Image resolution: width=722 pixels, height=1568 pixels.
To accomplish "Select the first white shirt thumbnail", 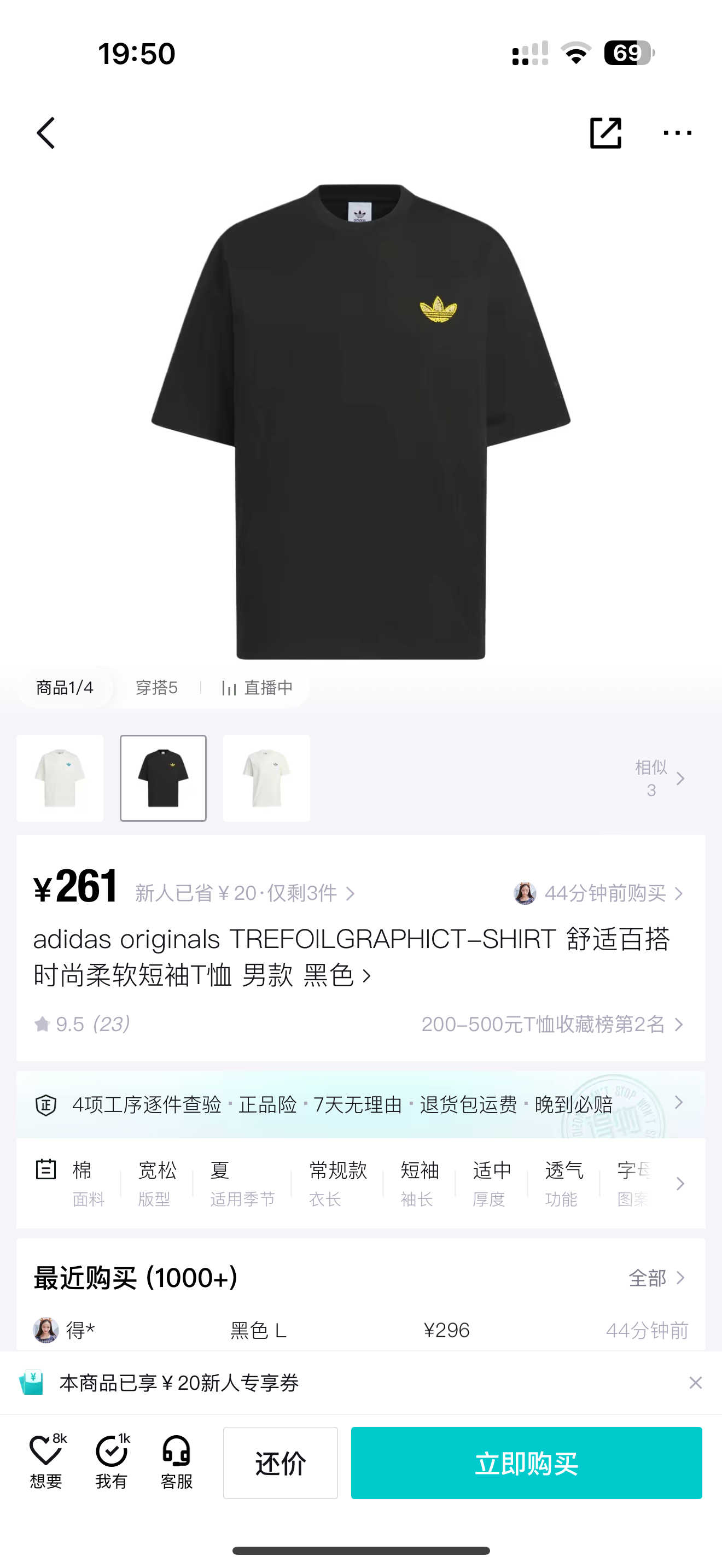I will pos(60,778).
